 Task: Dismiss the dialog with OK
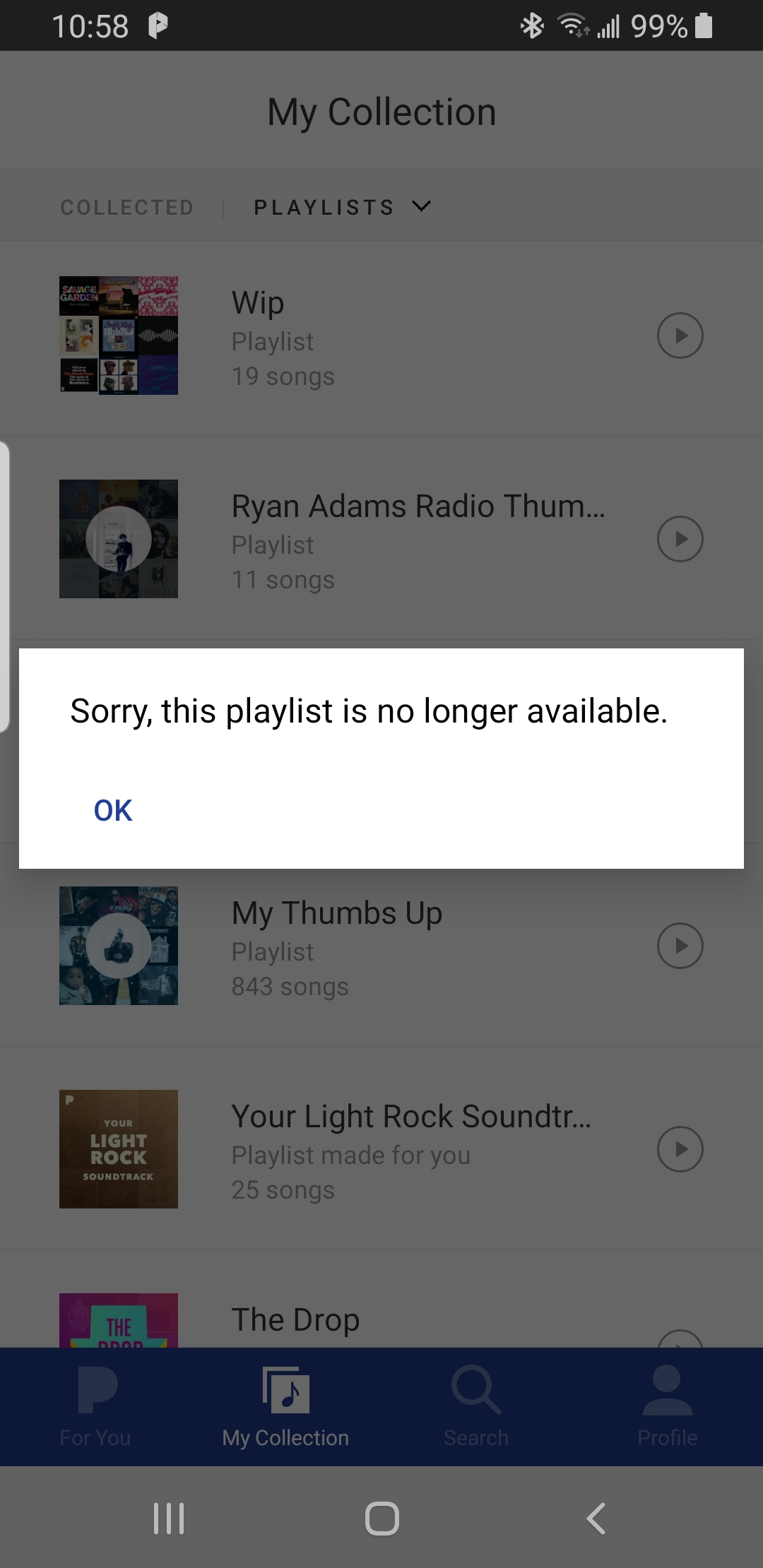pyautogui.click(x=113, y=810)
